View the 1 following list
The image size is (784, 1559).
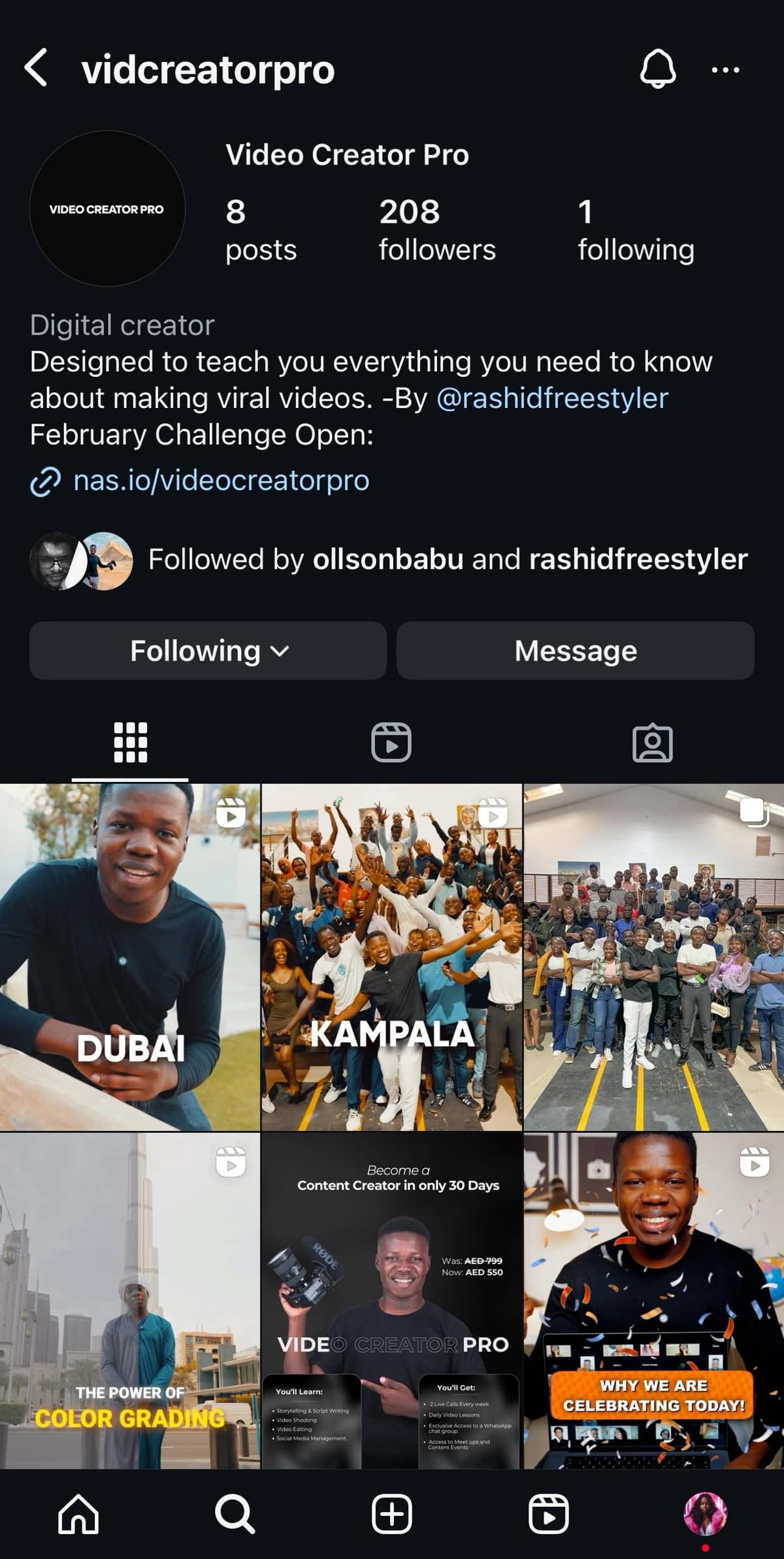tap(635, 230)
